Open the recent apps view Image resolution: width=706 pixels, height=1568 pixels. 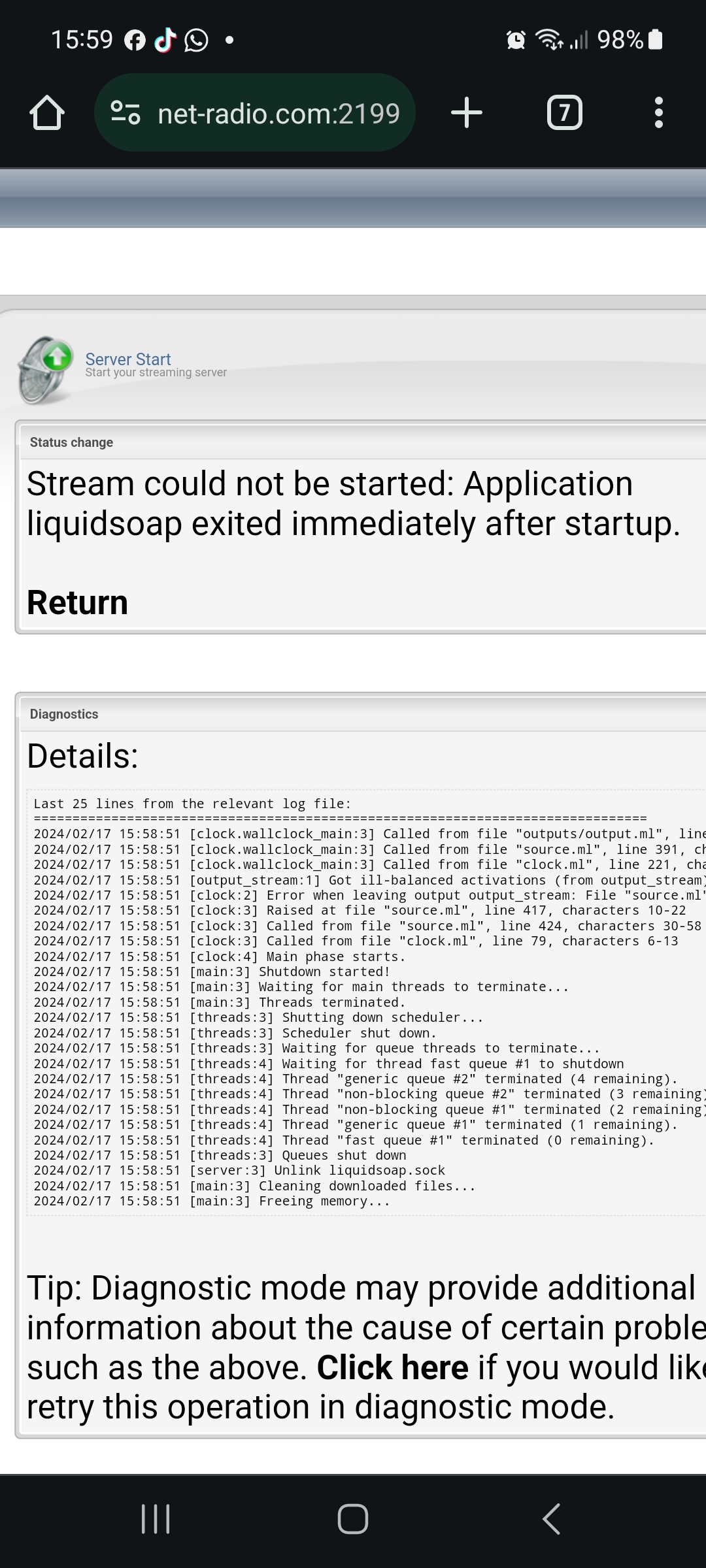156,1518
